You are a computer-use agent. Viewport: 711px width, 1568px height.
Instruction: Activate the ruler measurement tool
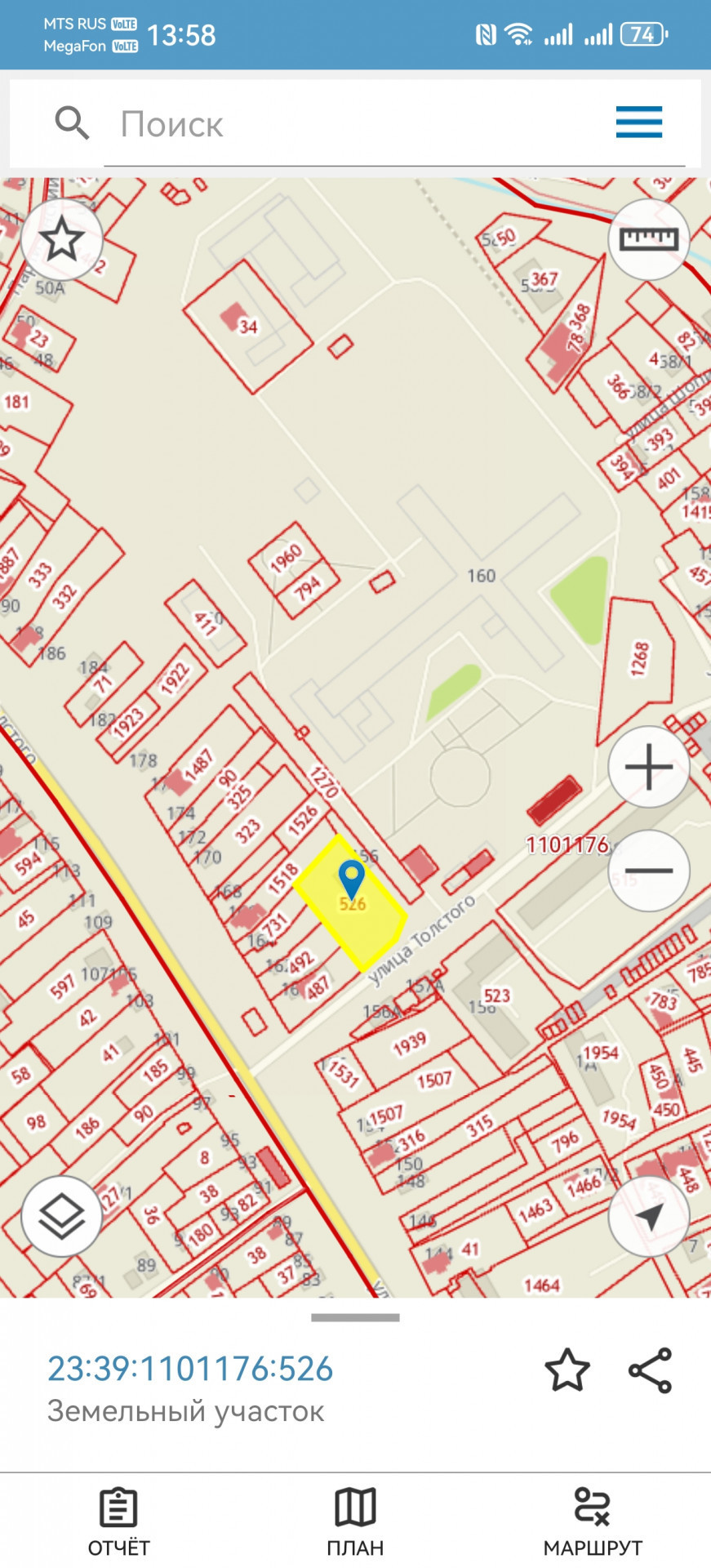point(649,239)
